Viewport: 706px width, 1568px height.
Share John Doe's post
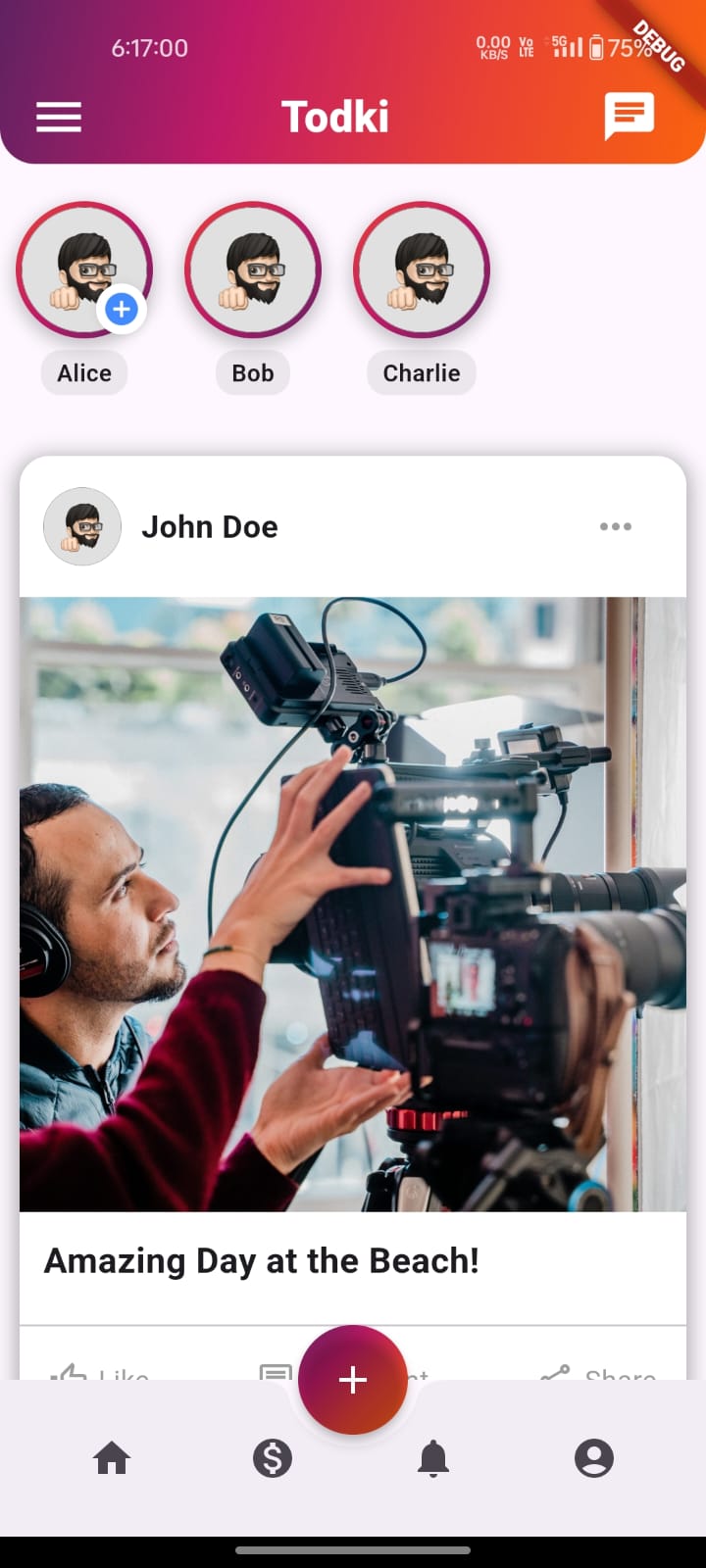[598, 1372]
